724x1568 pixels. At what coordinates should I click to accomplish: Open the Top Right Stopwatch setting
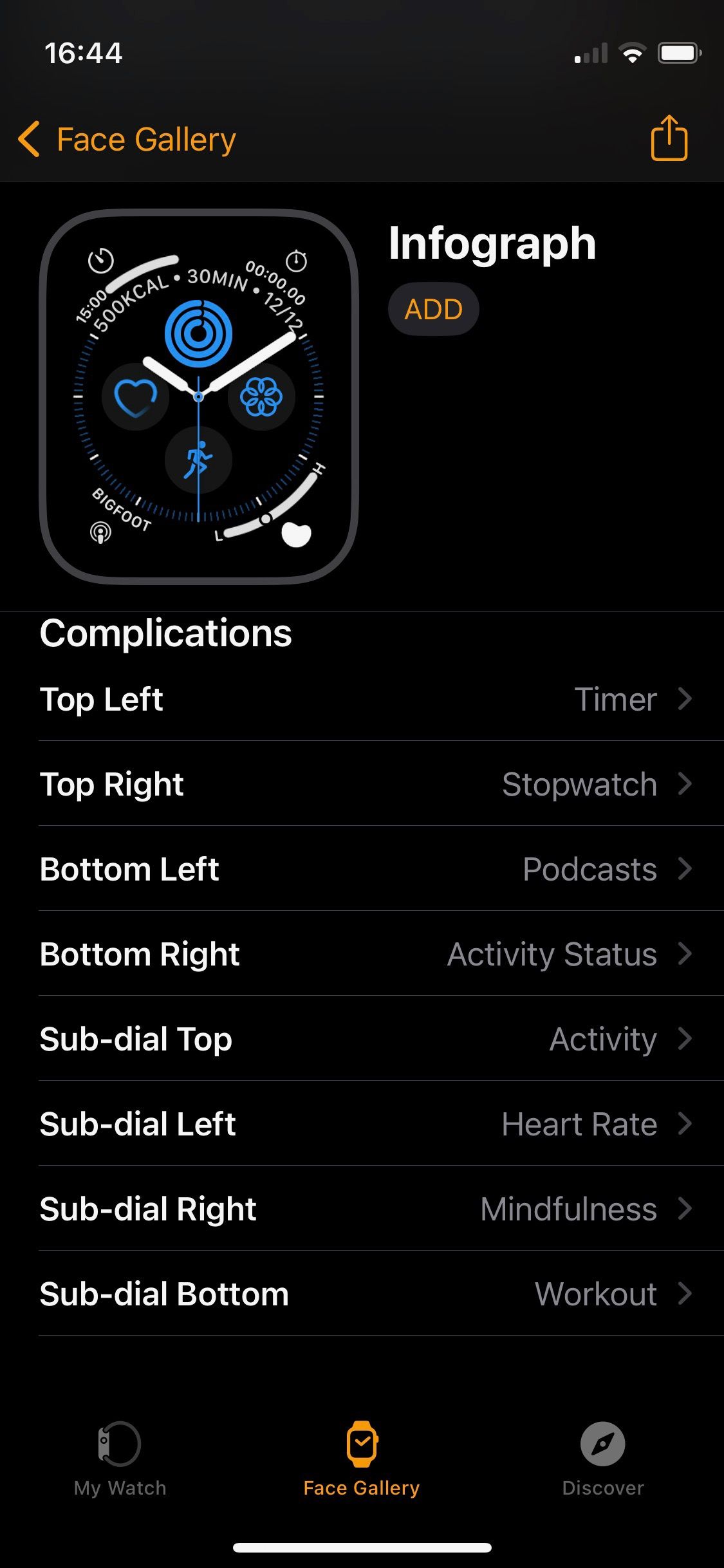click(x=366, y=784)
